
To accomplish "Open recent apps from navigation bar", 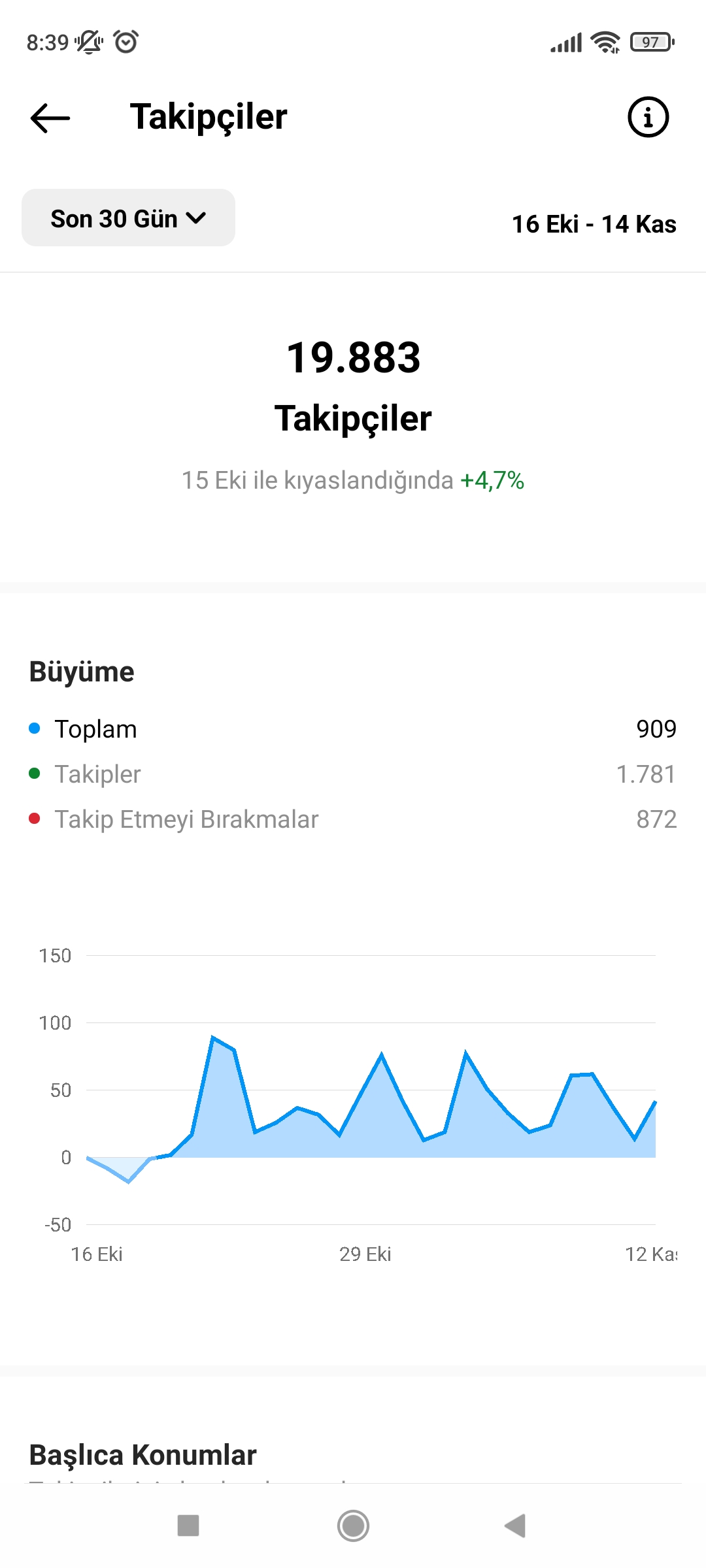I will point(188,1526).
